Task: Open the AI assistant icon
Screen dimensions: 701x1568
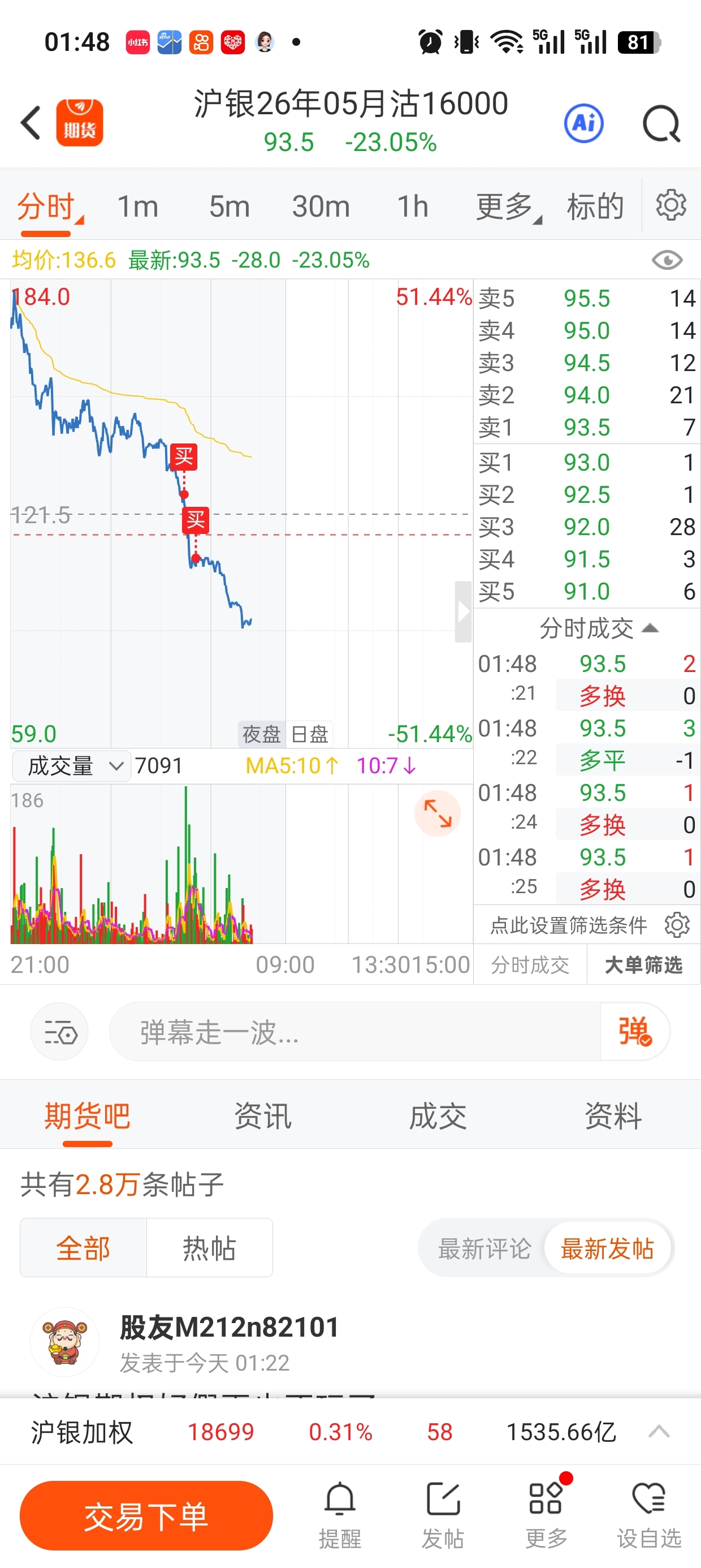Action: tap(583, 123)
